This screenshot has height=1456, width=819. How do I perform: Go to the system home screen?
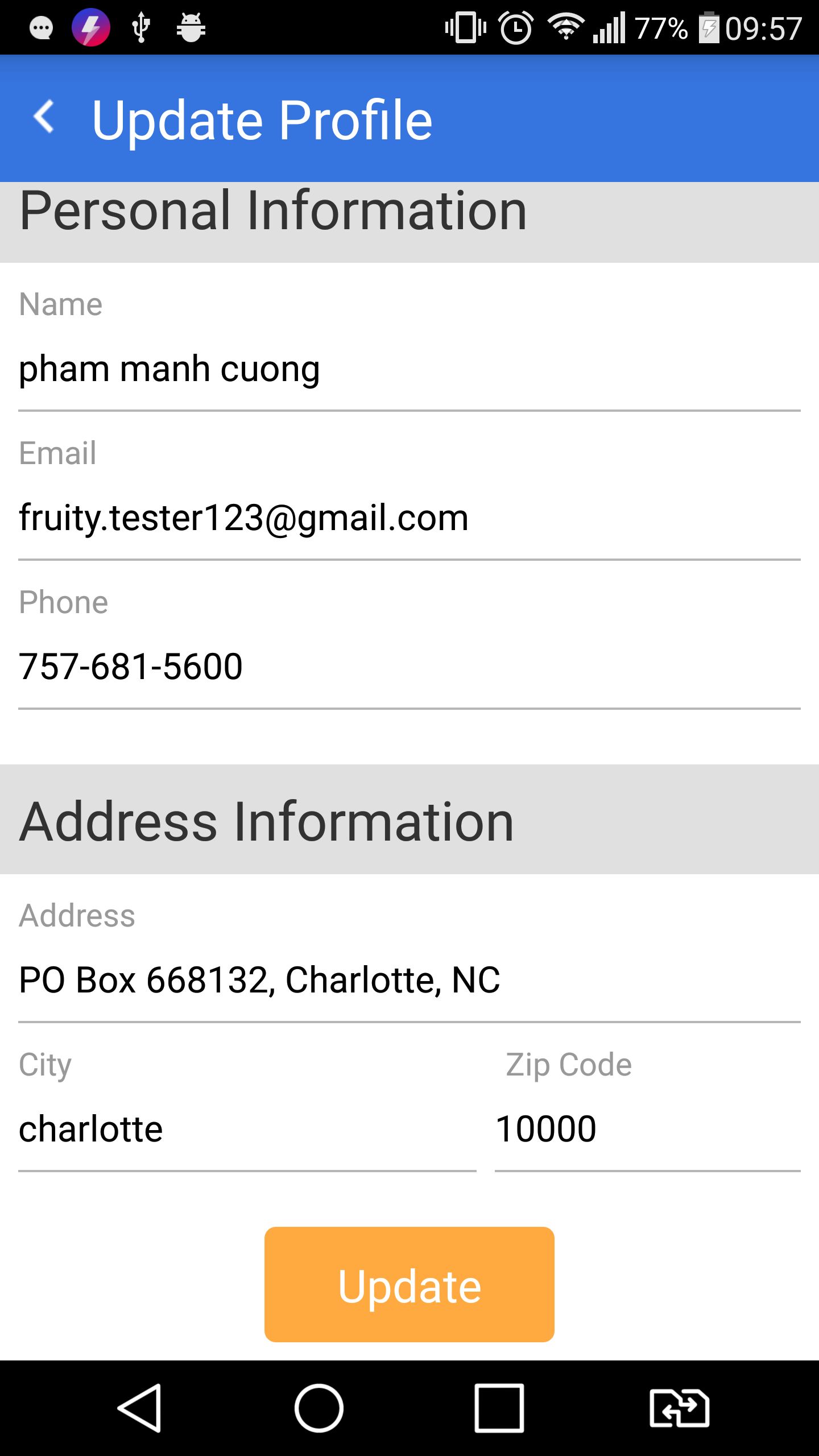[x=318, y=1408]
